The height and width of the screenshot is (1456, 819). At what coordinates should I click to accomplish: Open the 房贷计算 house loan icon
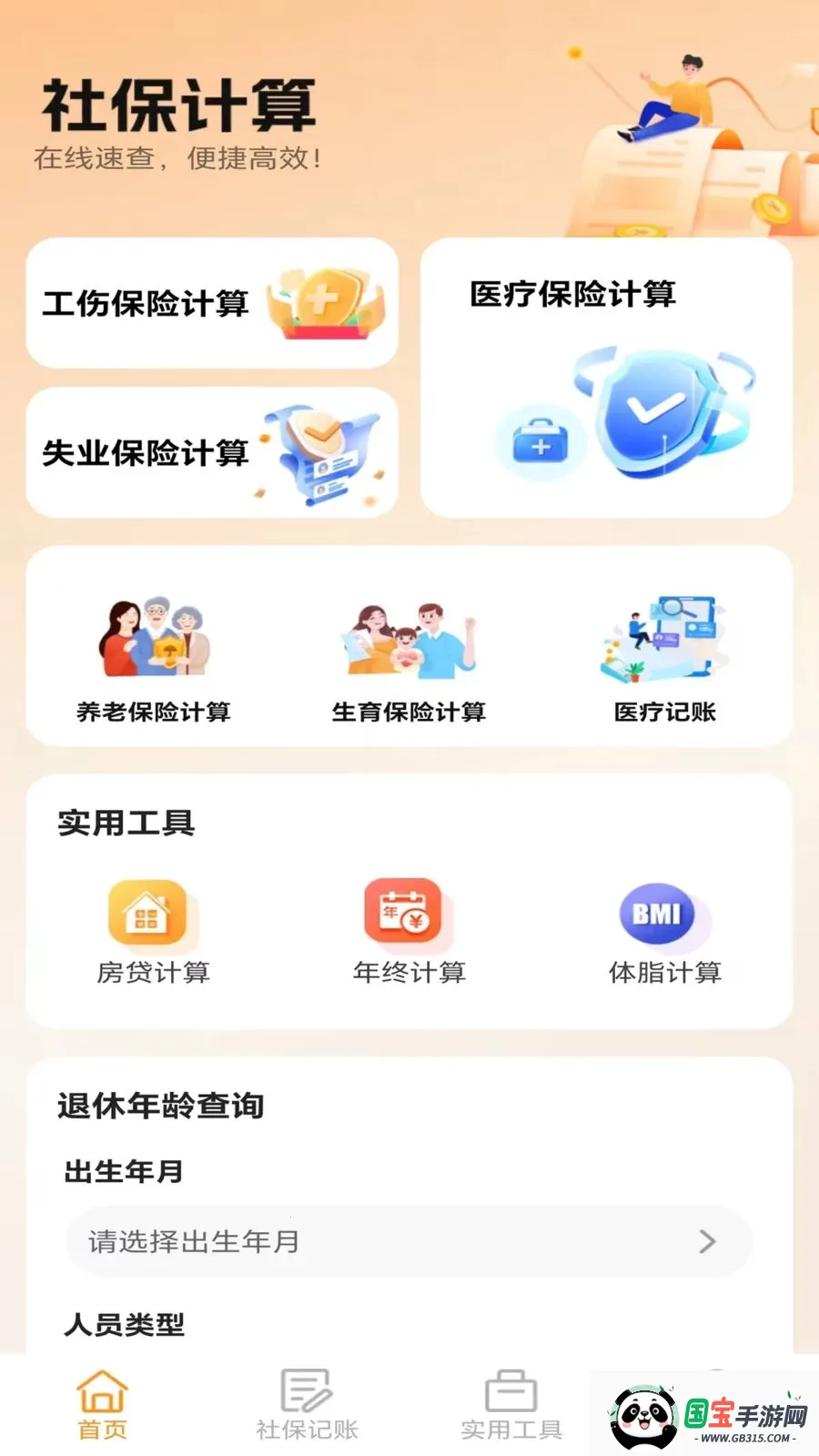(x=148, y=913)
